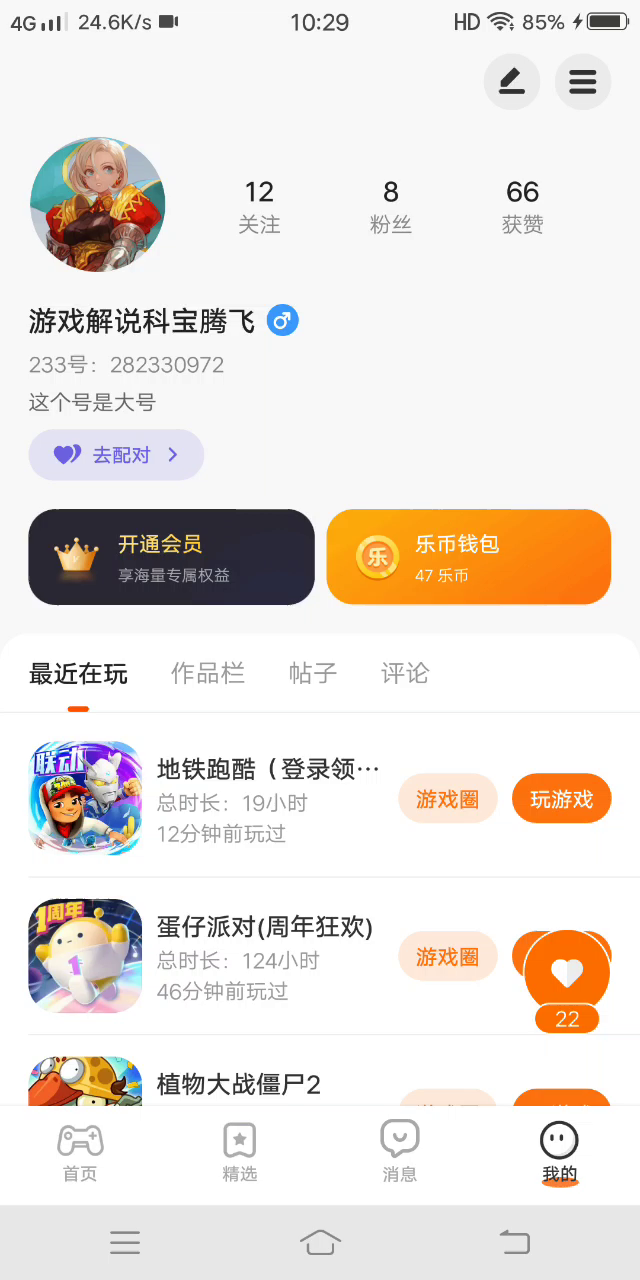Open 游戏圈 for 蛋仔派对
This screenshot has width=640, height=1280.
(447, 957)
